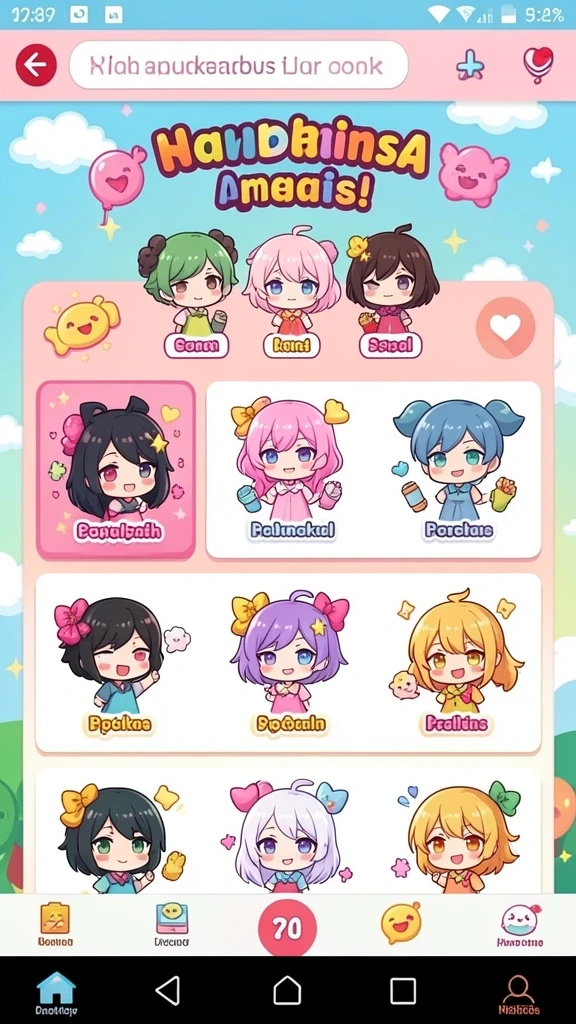Tap the round white heart favorite button

[x=505, y=327]
